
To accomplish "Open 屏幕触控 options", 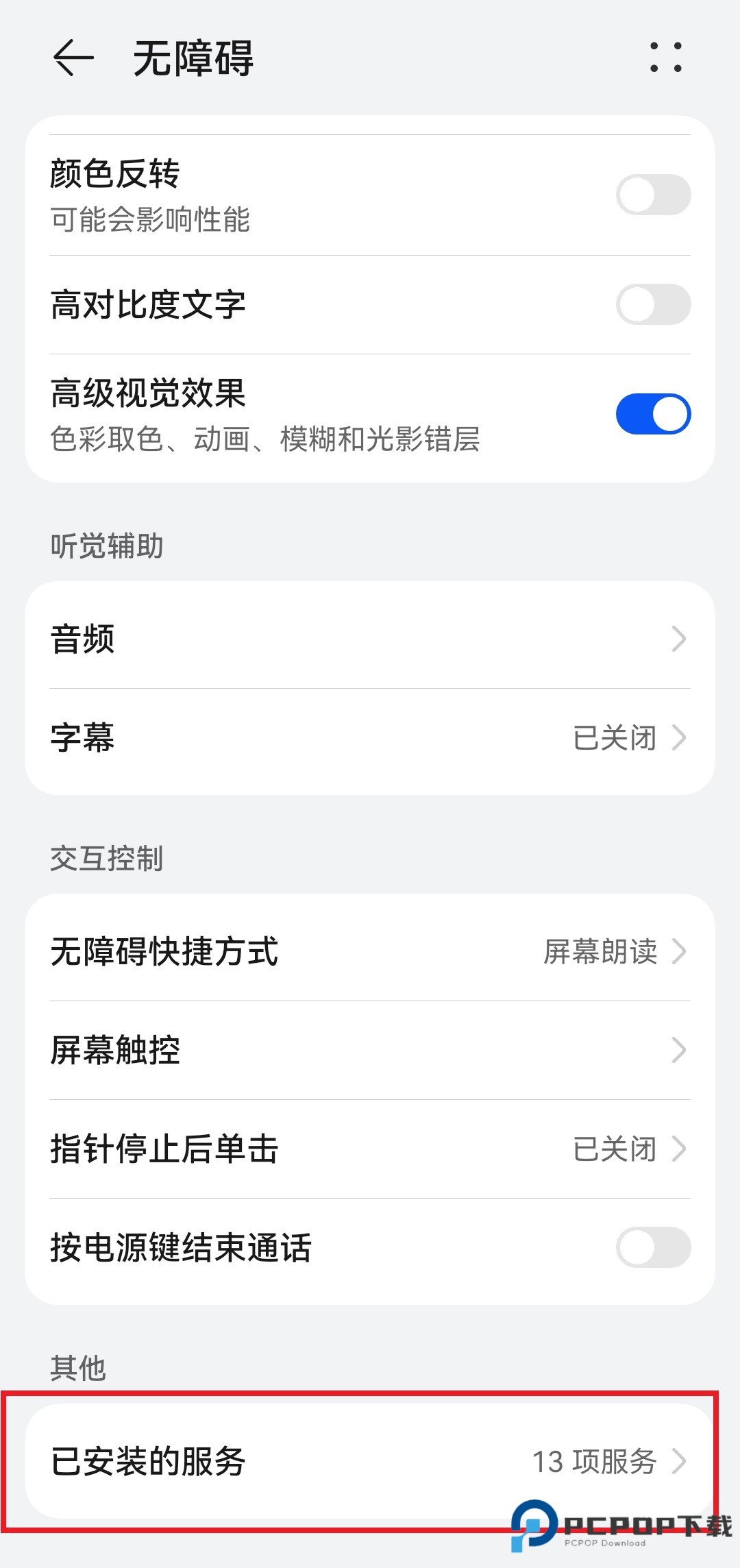I will pyautogui.click(x=370, y=1050).
